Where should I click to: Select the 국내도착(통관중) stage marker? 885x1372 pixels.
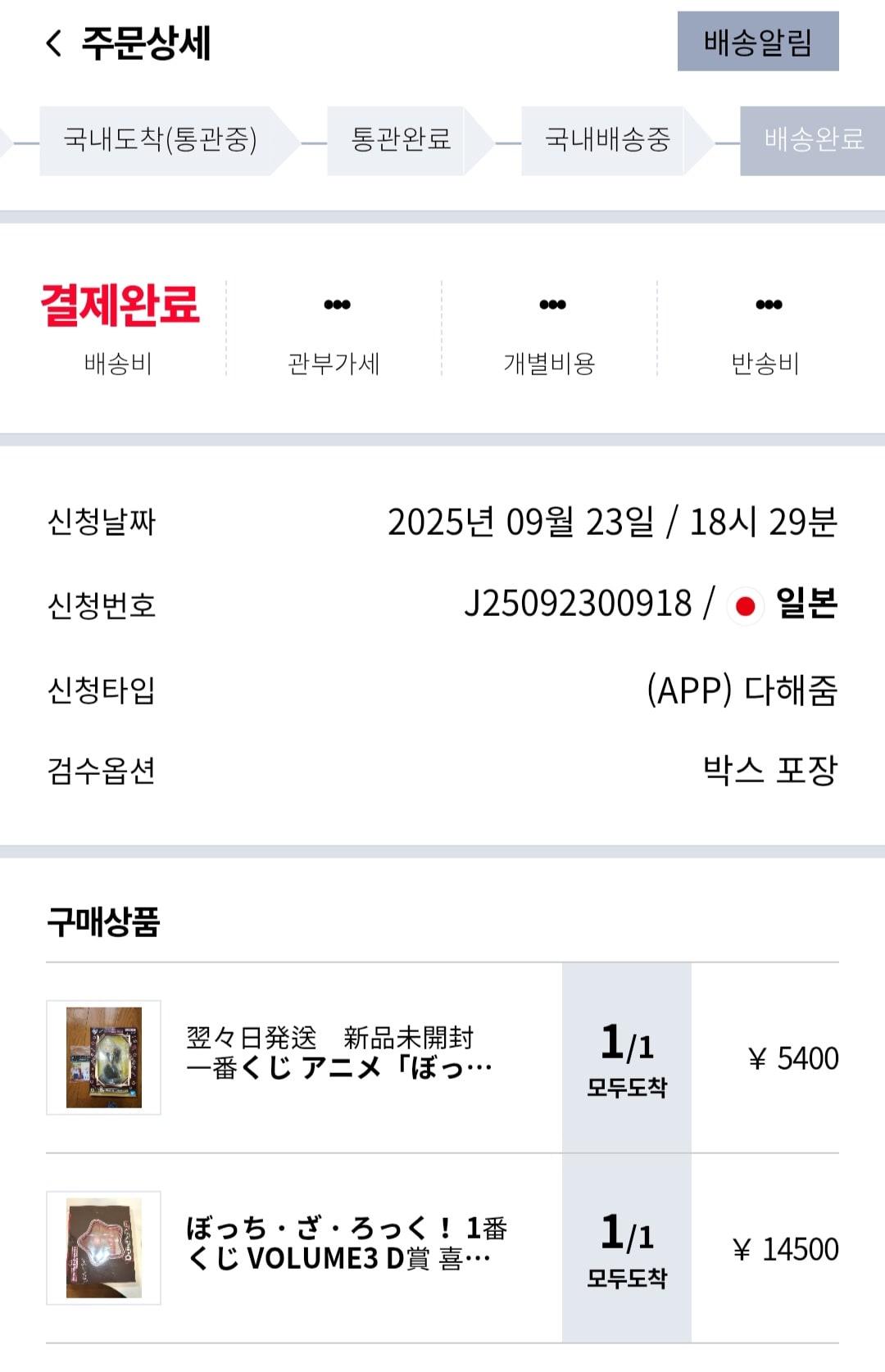point(160,141)
